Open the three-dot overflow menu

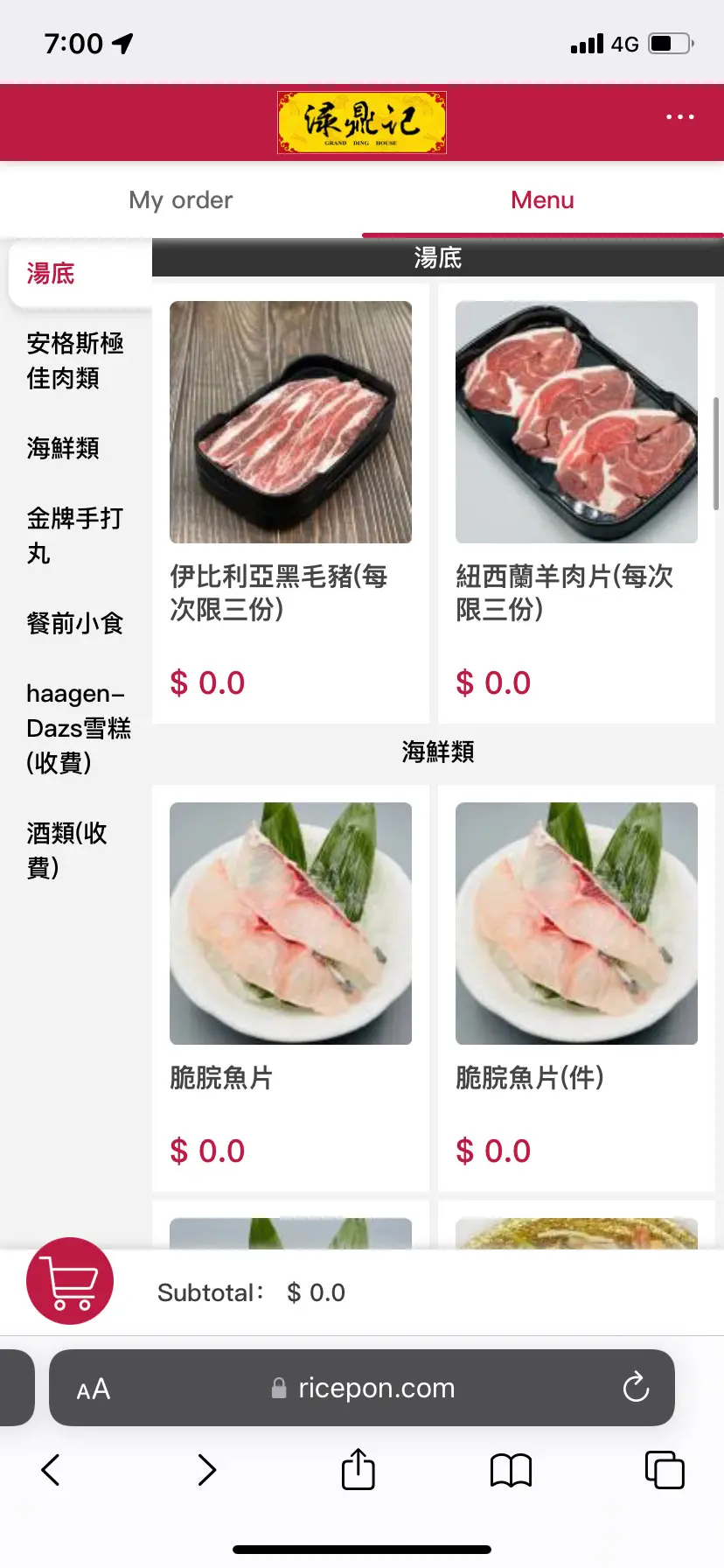coord(679,116)
